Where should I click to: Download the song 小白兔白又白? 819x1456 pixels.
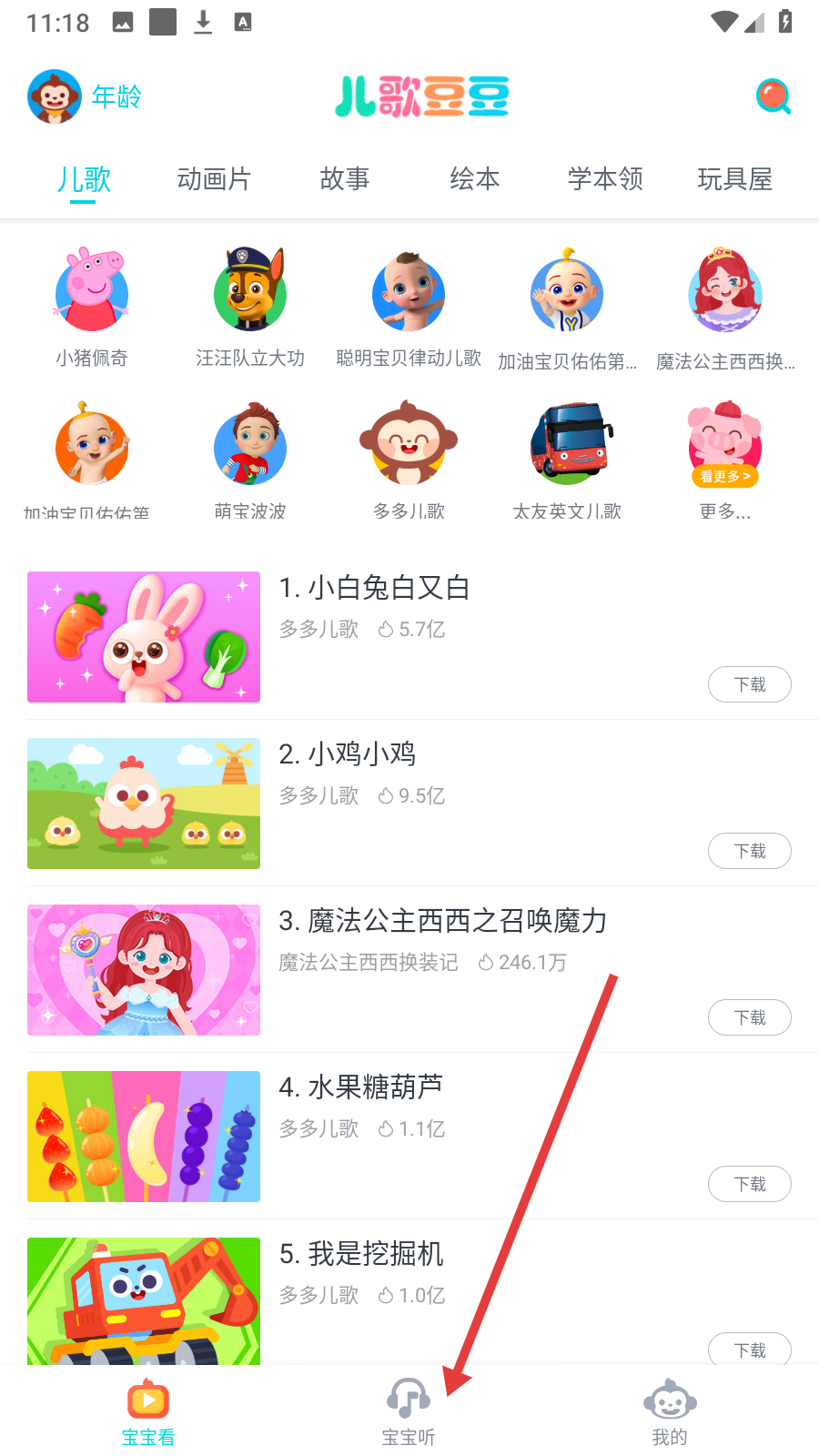pyautogui.click(x=749, y=684)
